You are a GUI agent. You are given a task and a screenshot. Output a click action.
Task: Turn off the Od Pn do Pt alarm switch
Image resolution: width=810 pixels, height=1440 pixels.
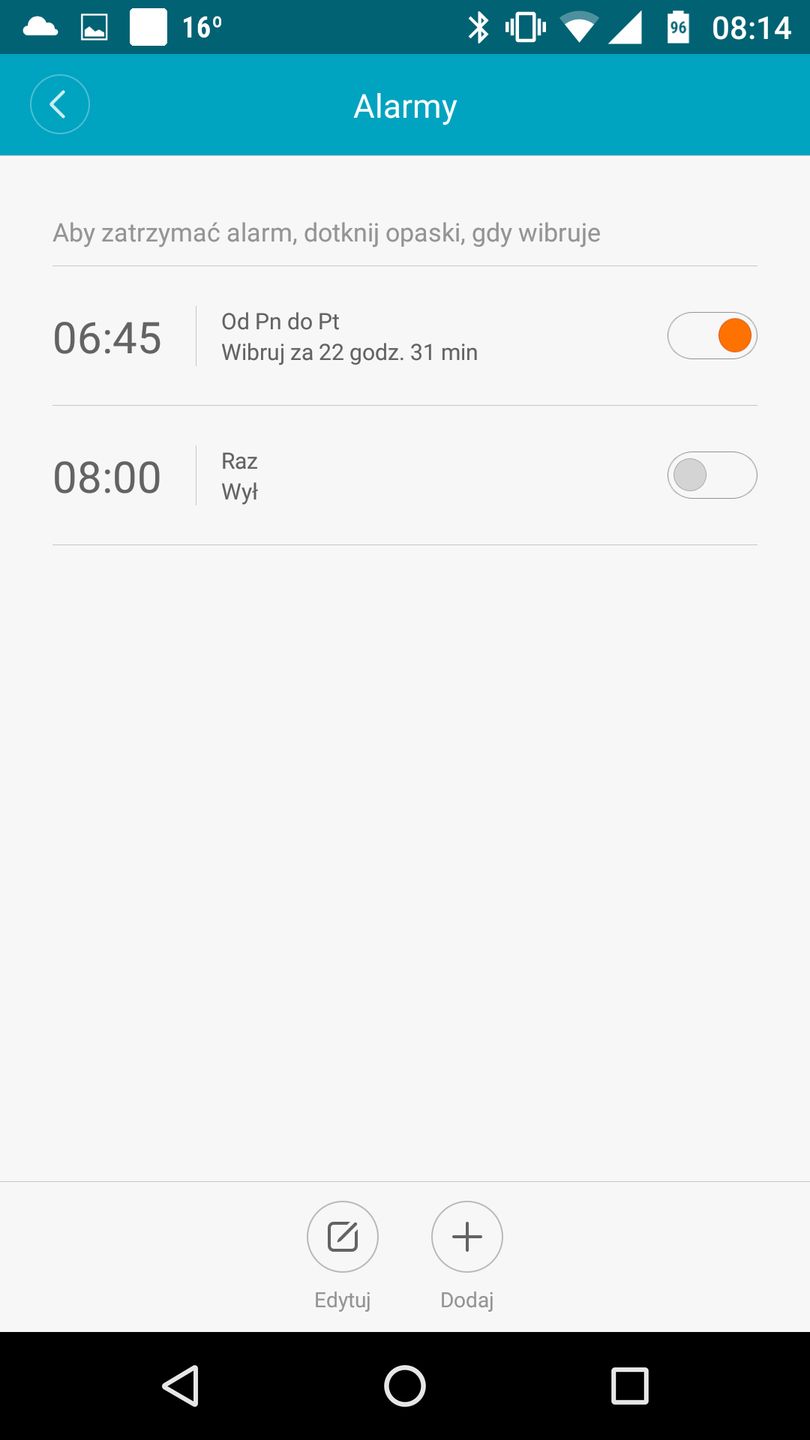[712, 335]
